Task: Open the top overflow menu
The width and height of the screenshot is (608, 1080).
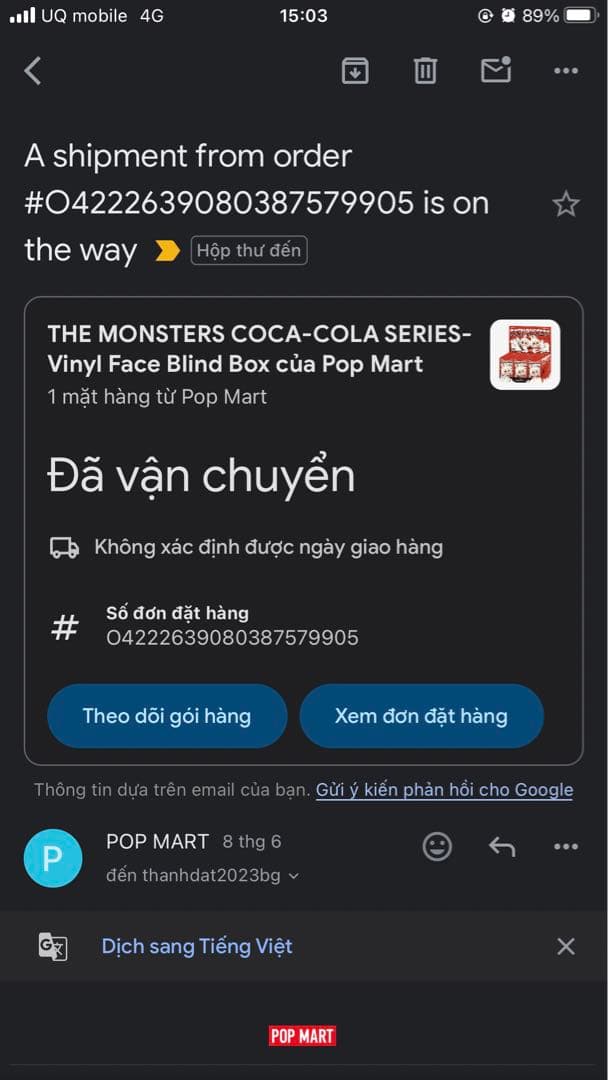Action: (x=566, y=71)
